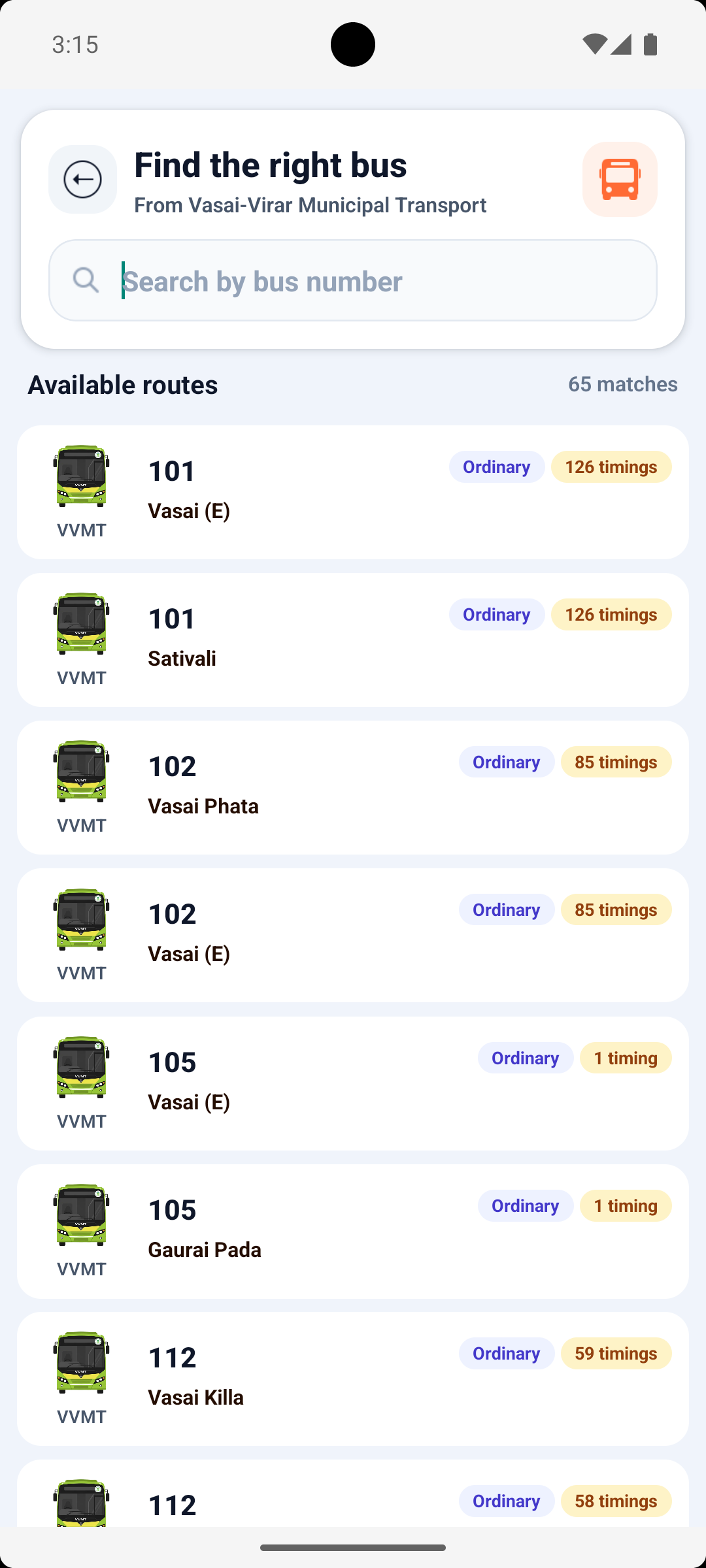Select route 102 to Vasai Phata
The image size is (706, 1568).
pos(353,788)
